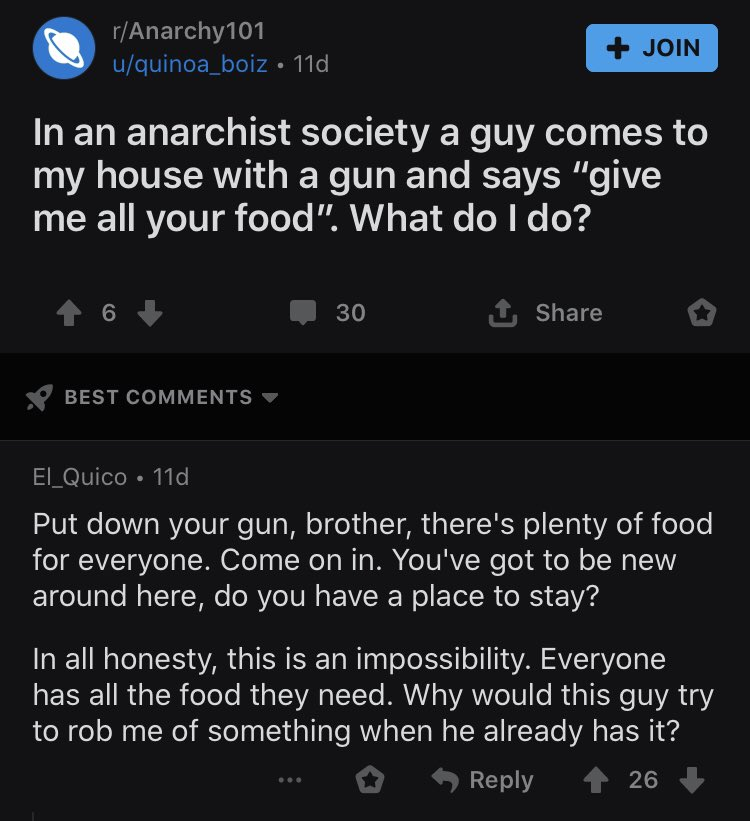Change the Best Comments sort order

pos(152,397)
